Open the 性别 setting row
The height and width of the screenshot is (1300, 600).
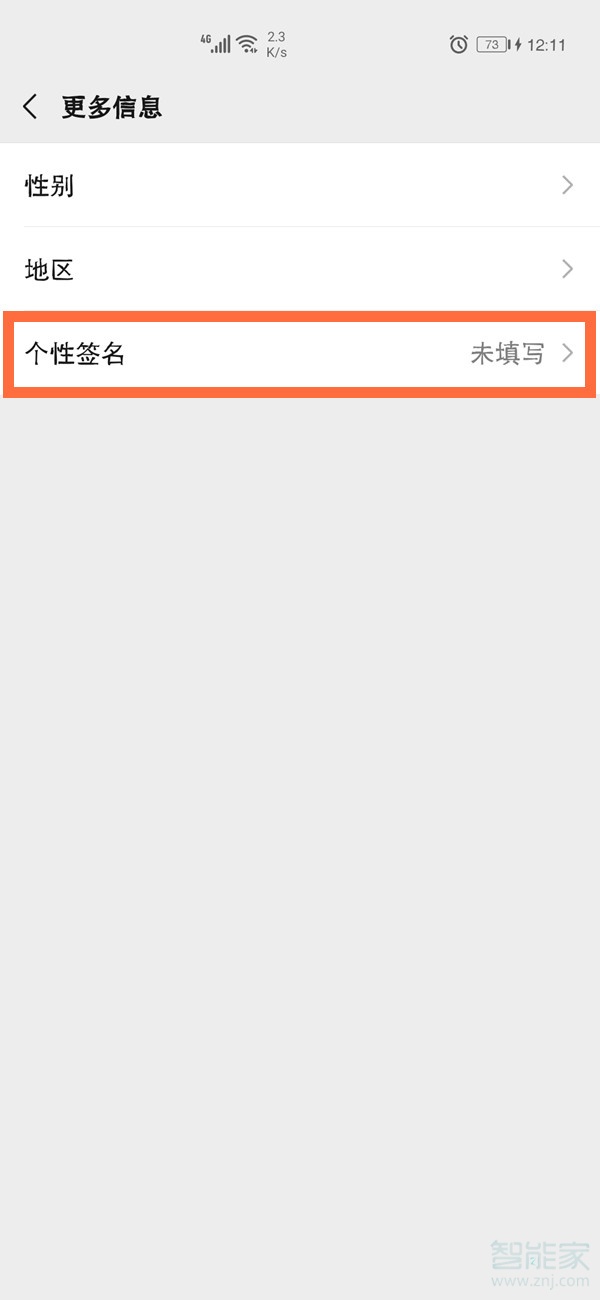click(x=300, y=186)
